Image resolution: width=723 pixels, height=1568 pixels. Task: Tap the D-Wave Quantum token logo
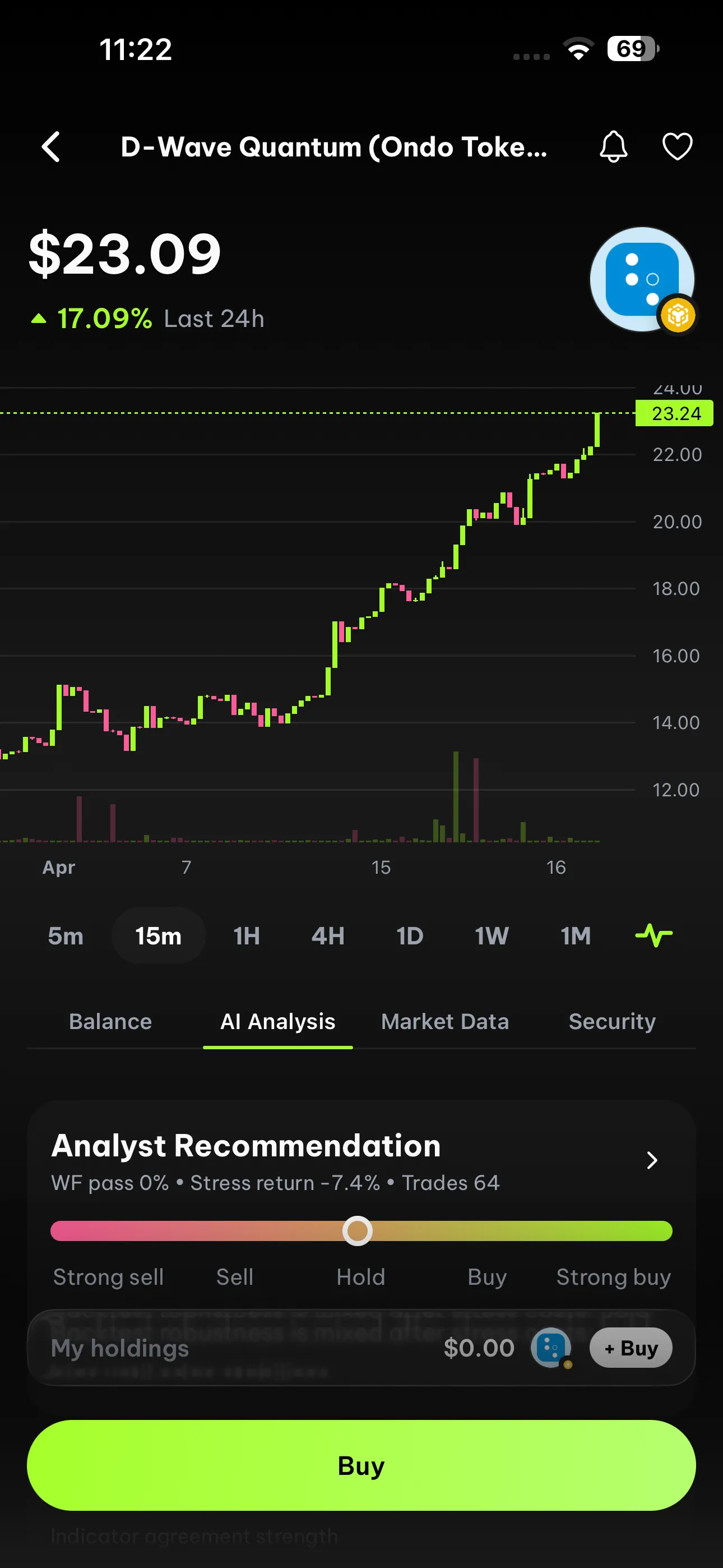[640, 278]
